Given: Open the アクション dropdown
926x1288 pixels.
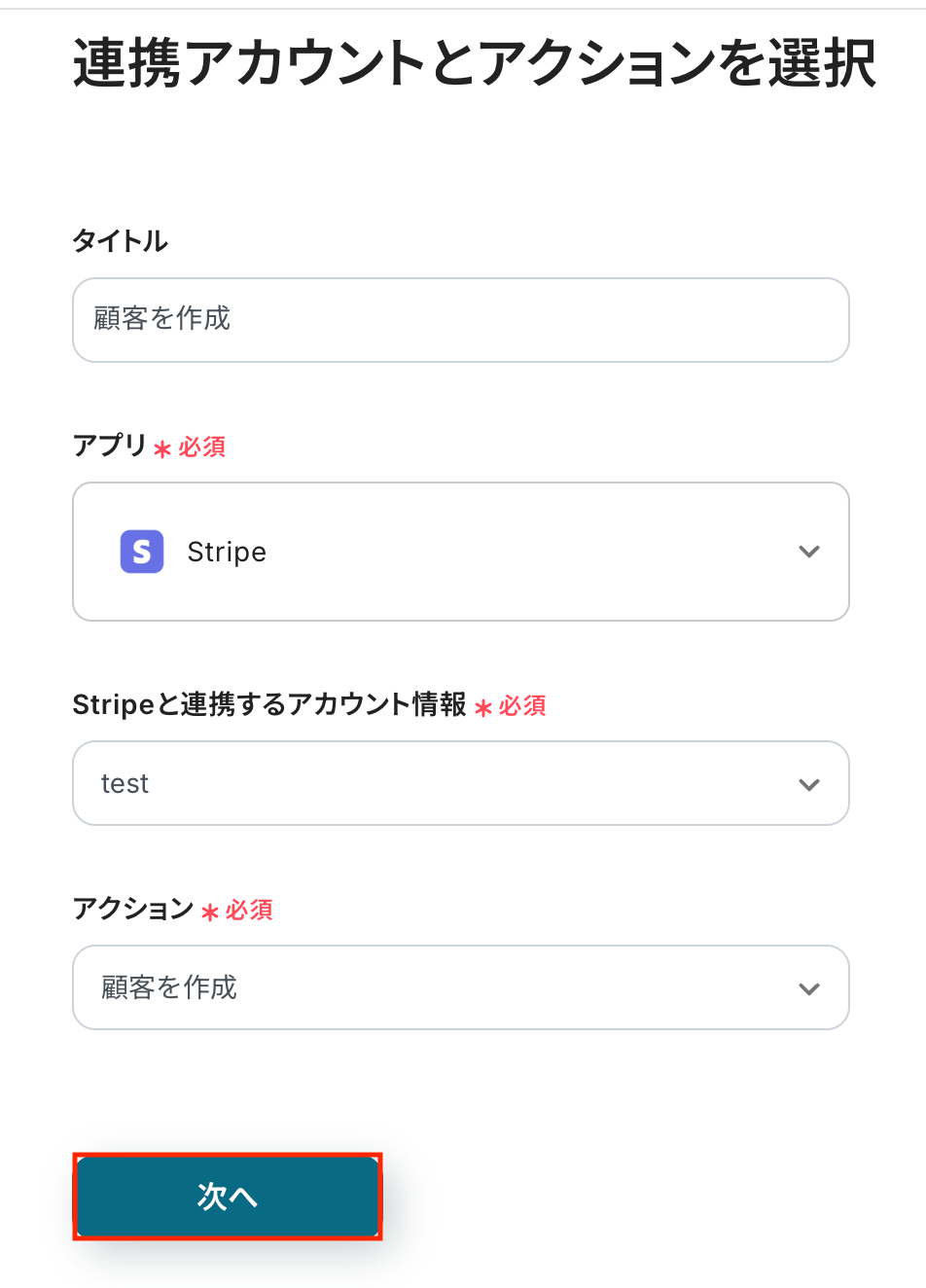Looking at the screenshot, I should [460, 987].
